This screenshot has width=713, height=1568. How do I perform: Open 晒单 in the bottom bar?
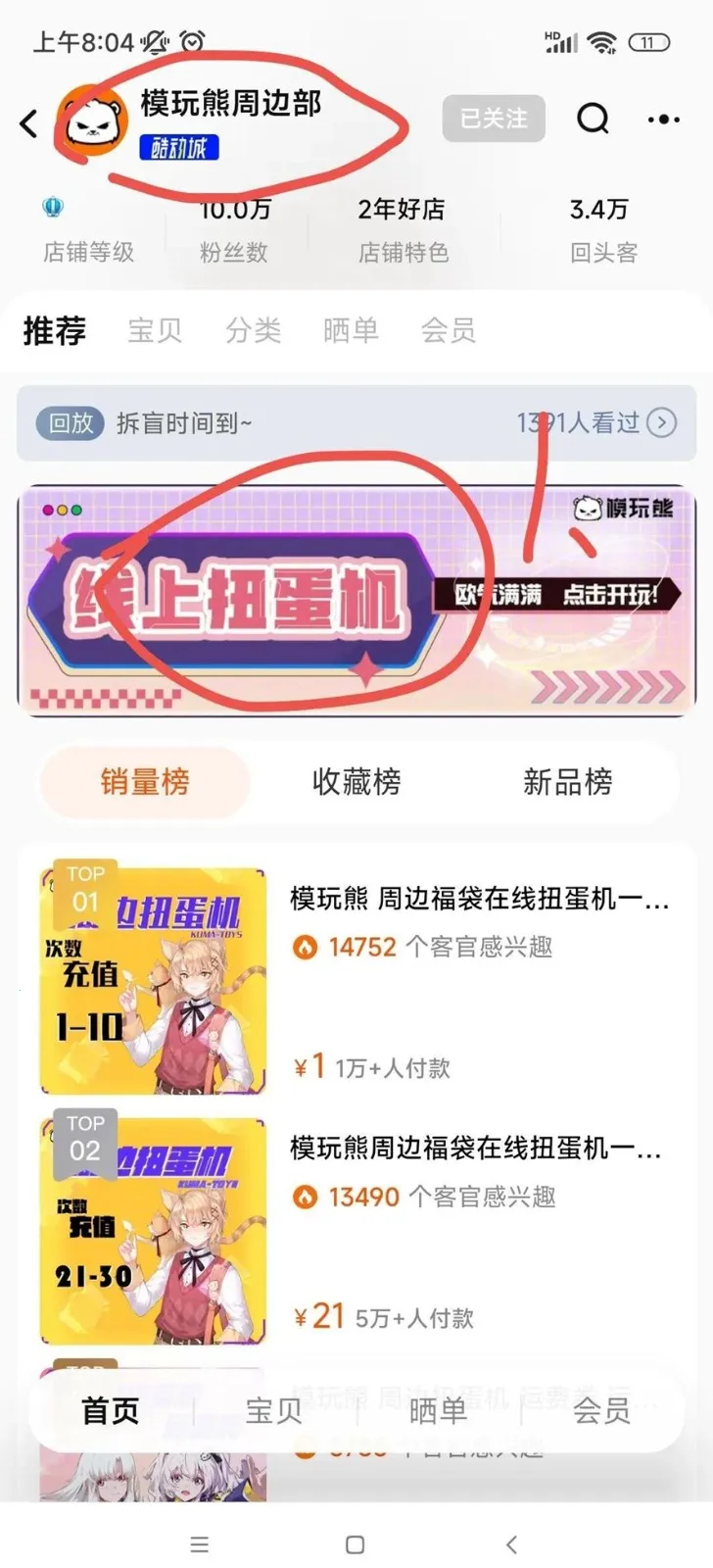[x=438, y=1411]
